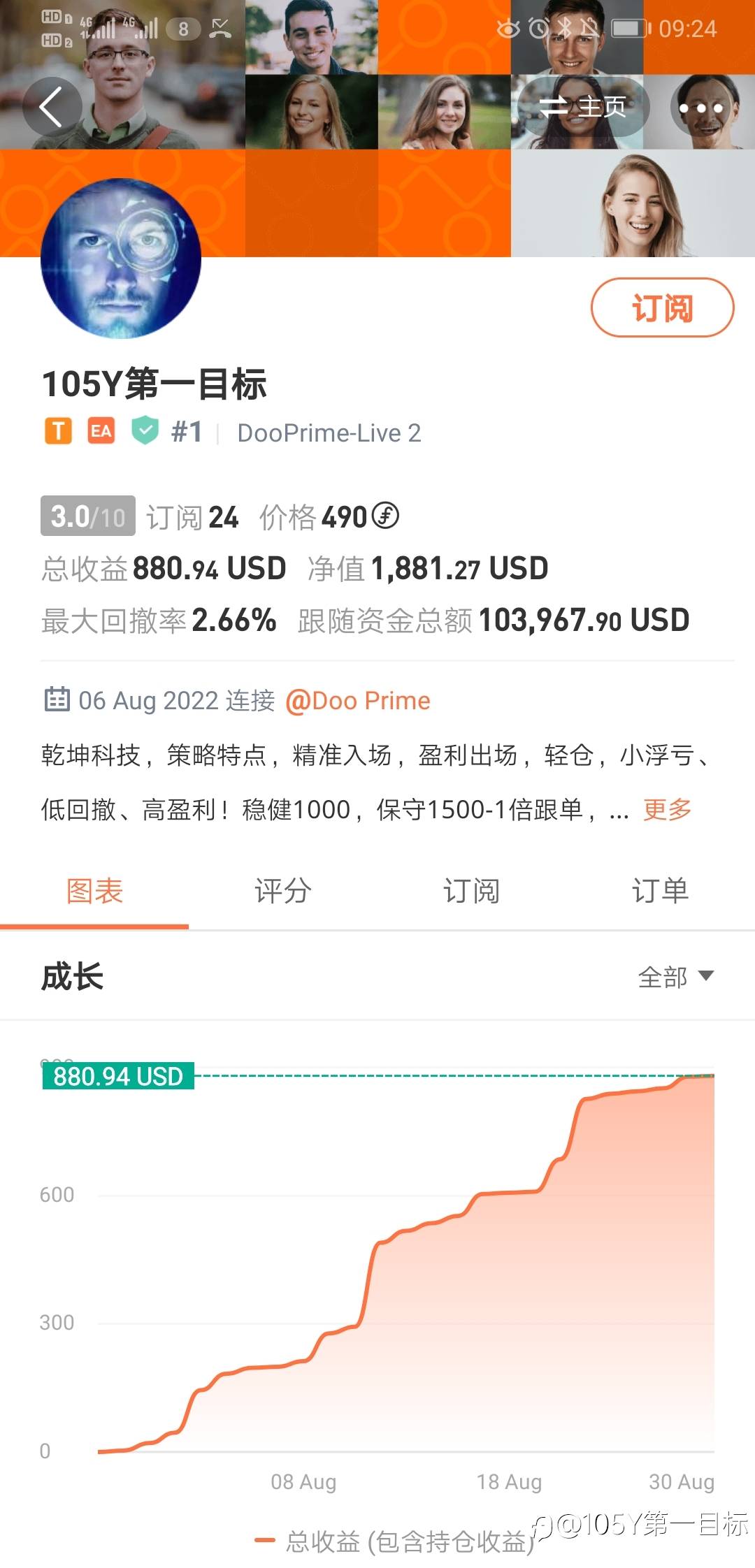Switch to the 评分 tab

(282, 892)
